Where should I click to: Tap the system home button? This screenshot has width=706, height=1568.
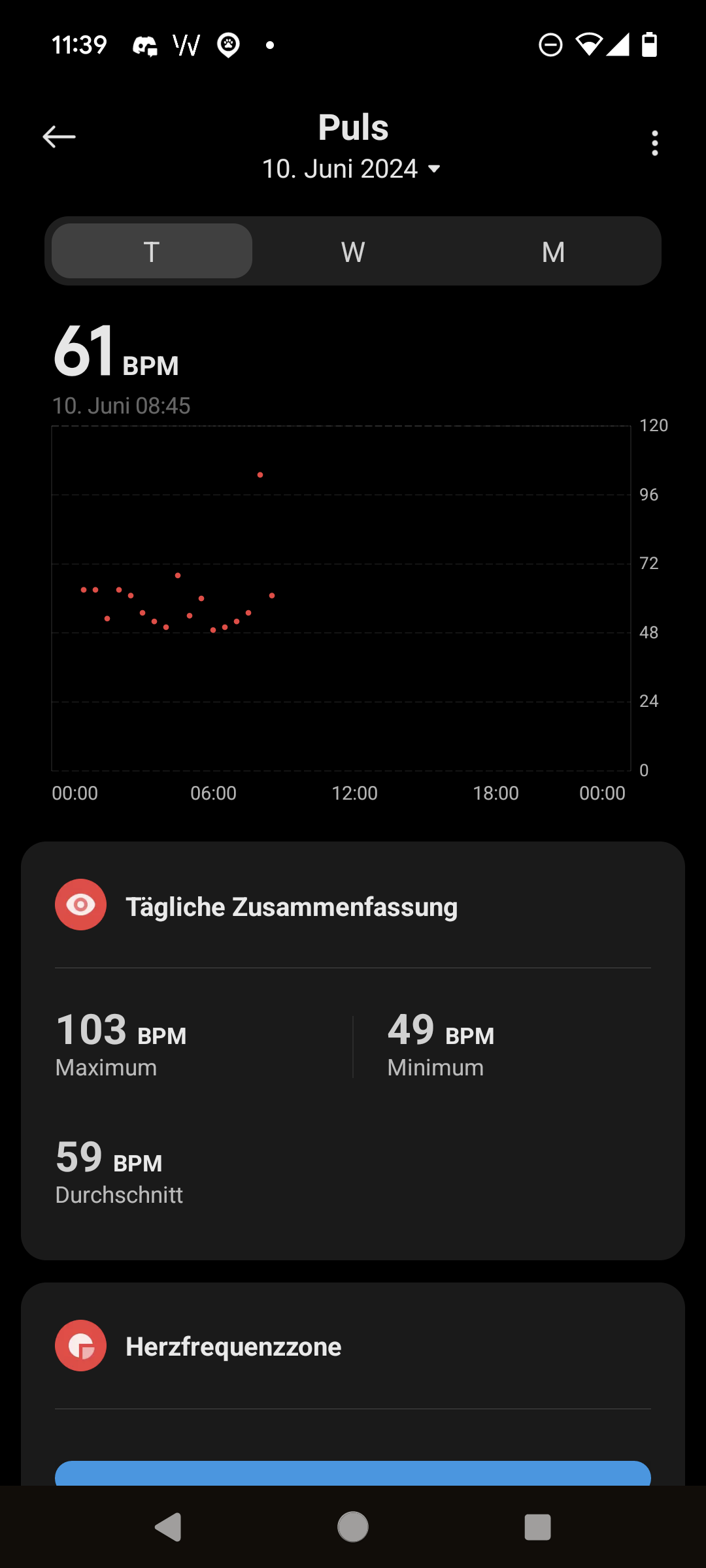click(x=353, y=1527)
